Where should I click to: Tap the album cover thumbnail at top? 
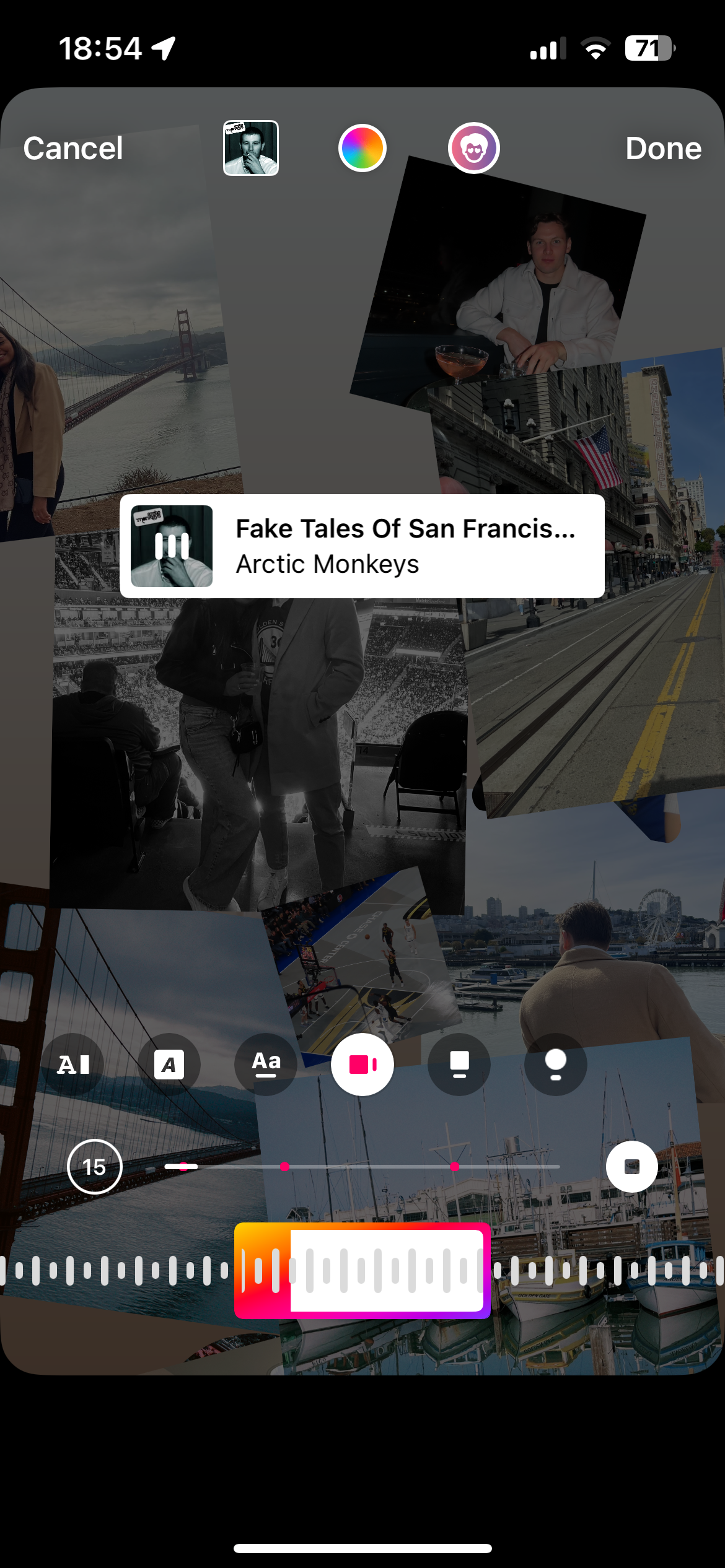point(250,148)
